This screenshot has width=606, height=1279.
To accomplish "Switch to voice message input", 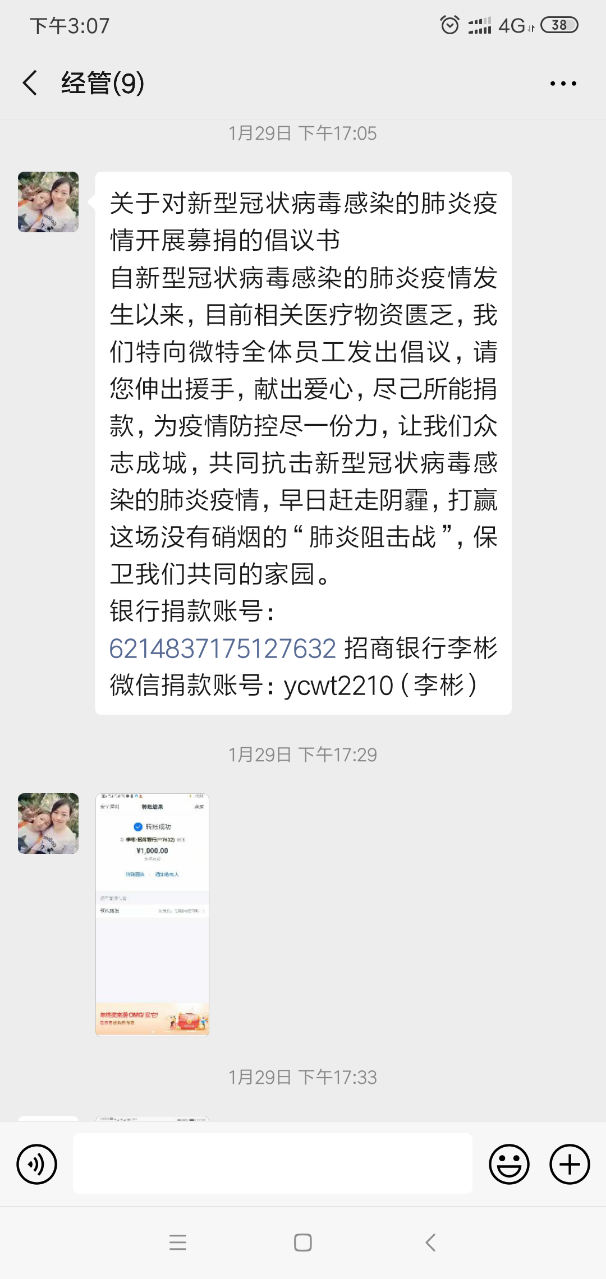I will click(37, 1163).
